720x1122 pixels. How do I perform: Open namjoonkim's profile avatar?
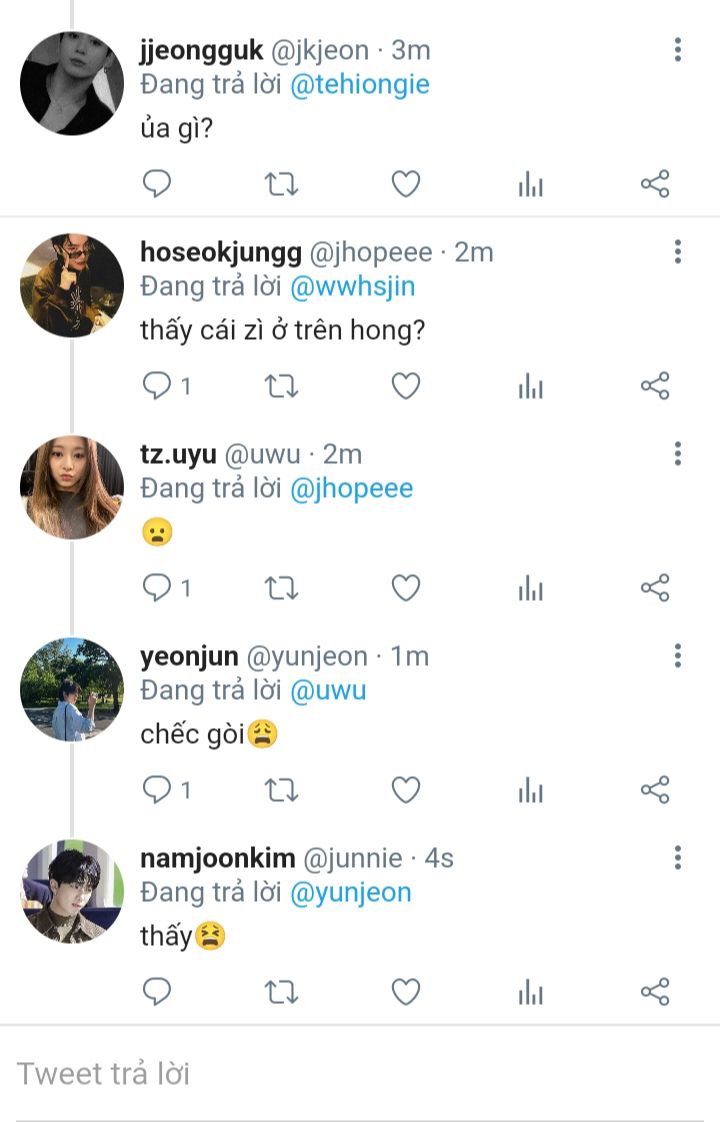tap(71, 891)
